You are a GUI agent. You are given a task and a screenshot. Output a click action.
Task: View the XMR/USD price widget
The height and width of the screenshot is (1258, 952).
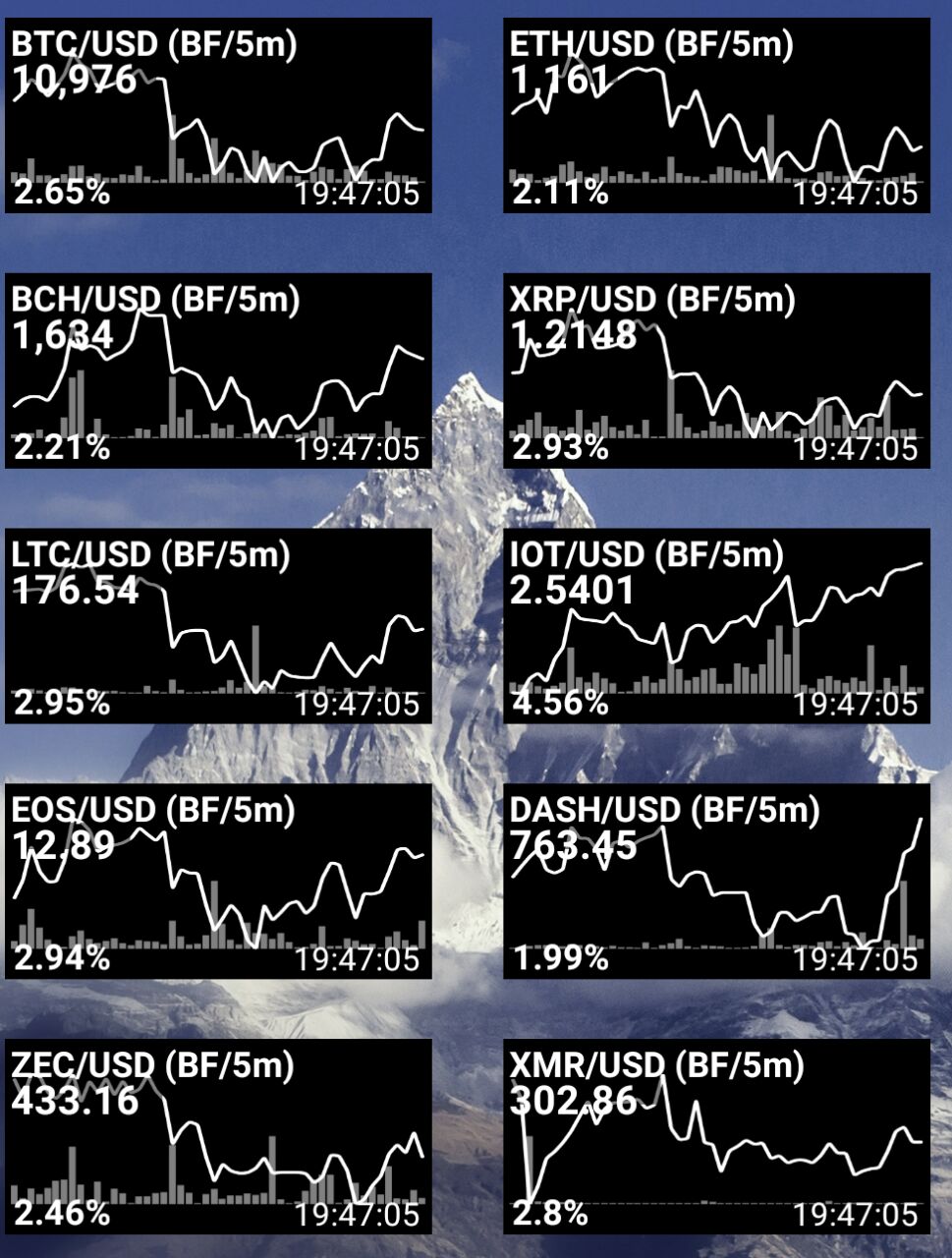point(716,1136)
